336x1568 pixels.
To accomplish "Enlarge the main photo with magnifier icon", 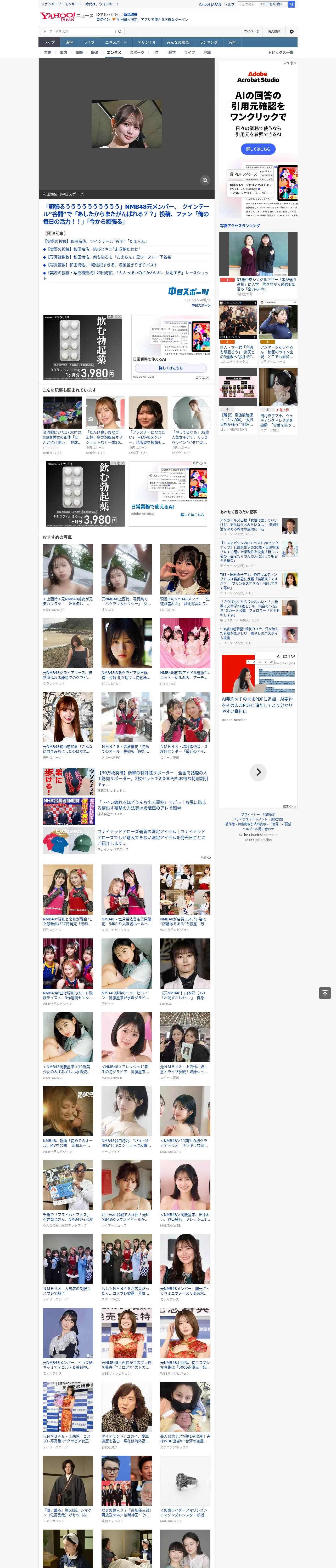I will coord(205,180).
